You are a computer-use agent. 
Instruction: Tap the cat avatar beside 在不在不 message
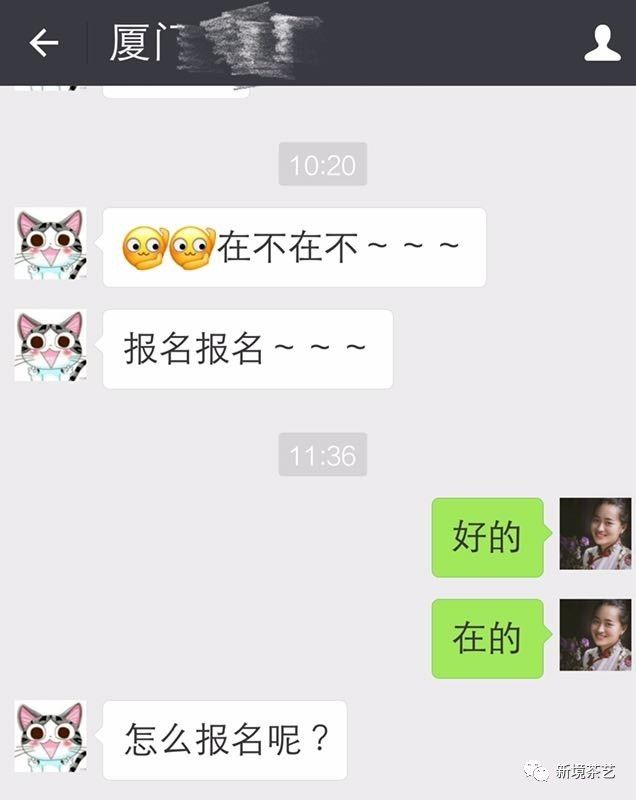click(x=50, y=243)
